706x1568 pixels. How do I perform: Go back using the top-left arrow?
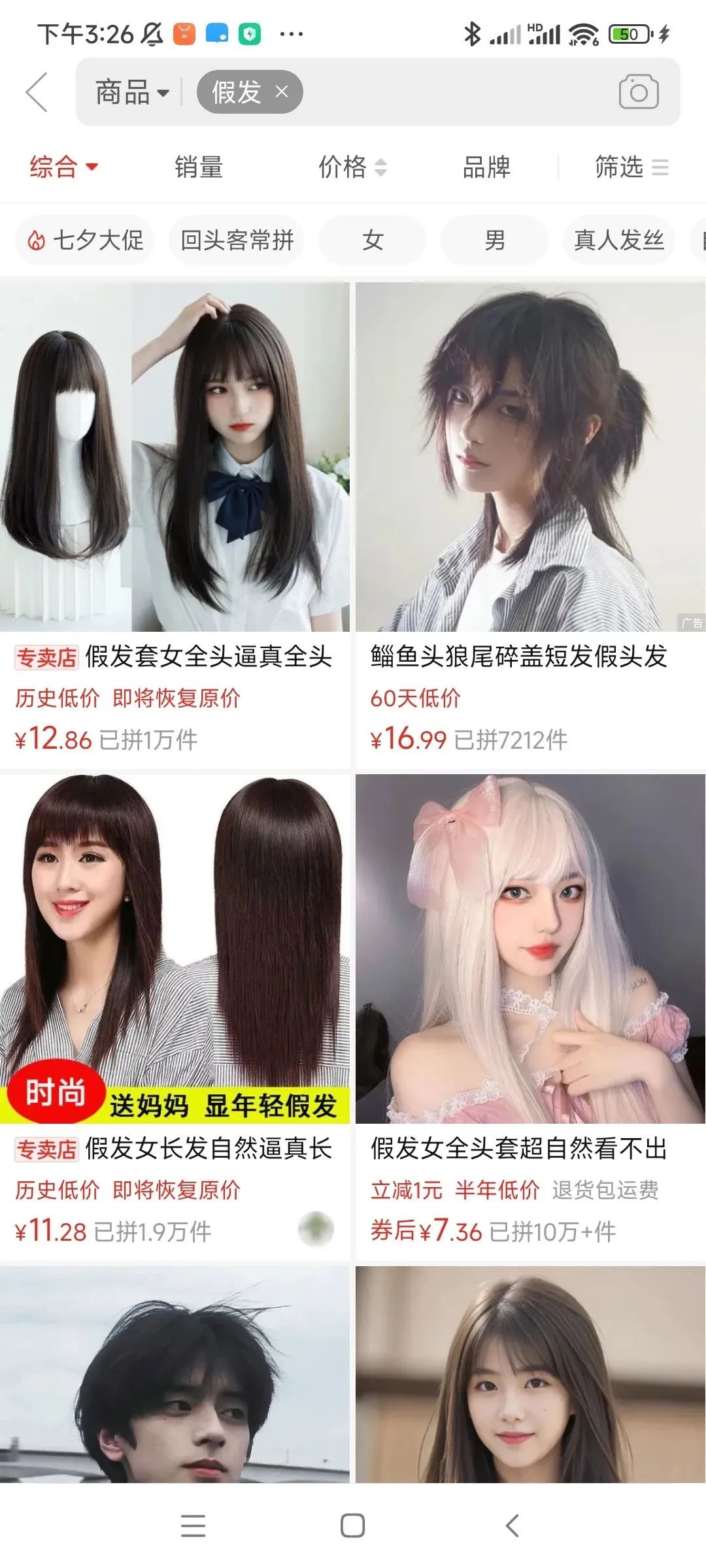click(37, 92)
